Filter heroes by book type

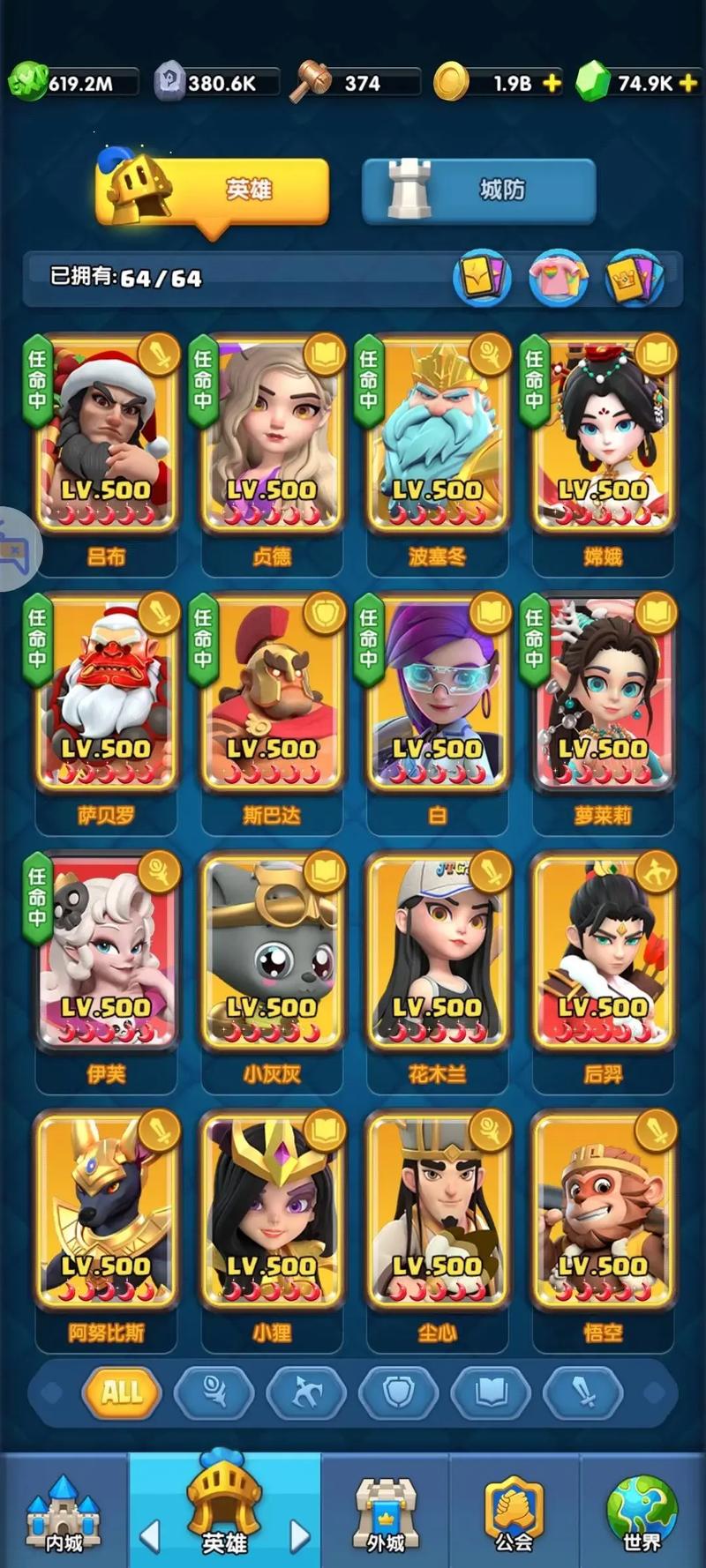pos(491,1393)
